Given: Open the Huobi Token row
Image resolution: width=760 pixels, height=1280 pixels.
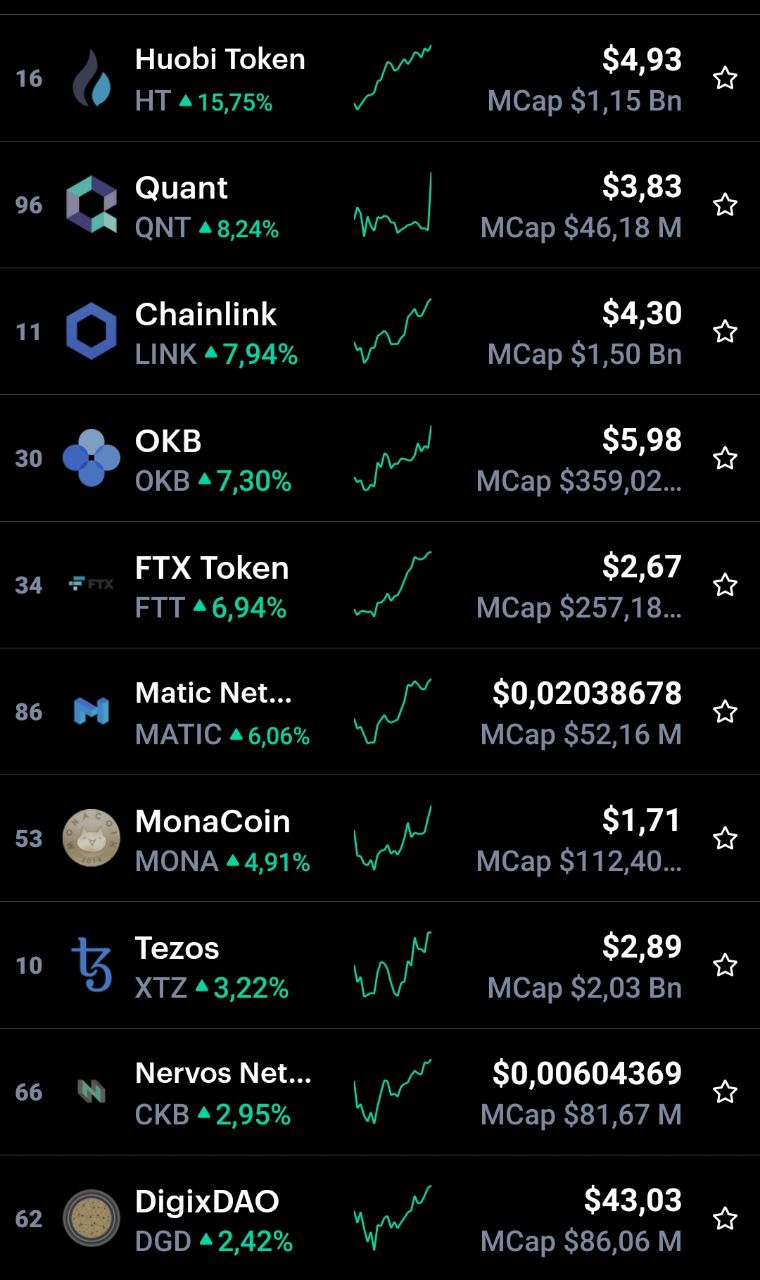Looking at the screenshot, I should 380,78.
